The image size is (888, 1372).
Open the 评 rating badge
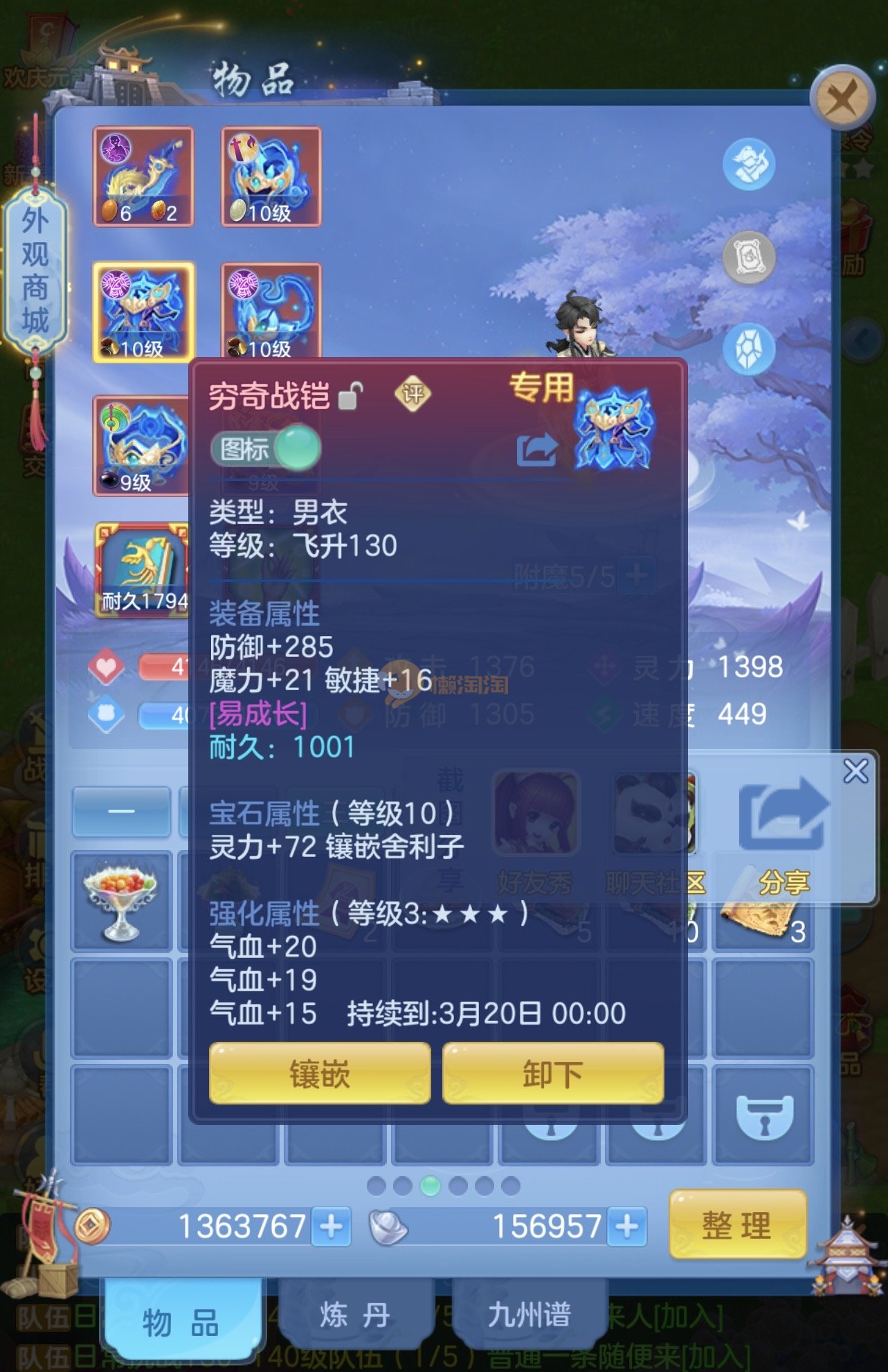413,395
